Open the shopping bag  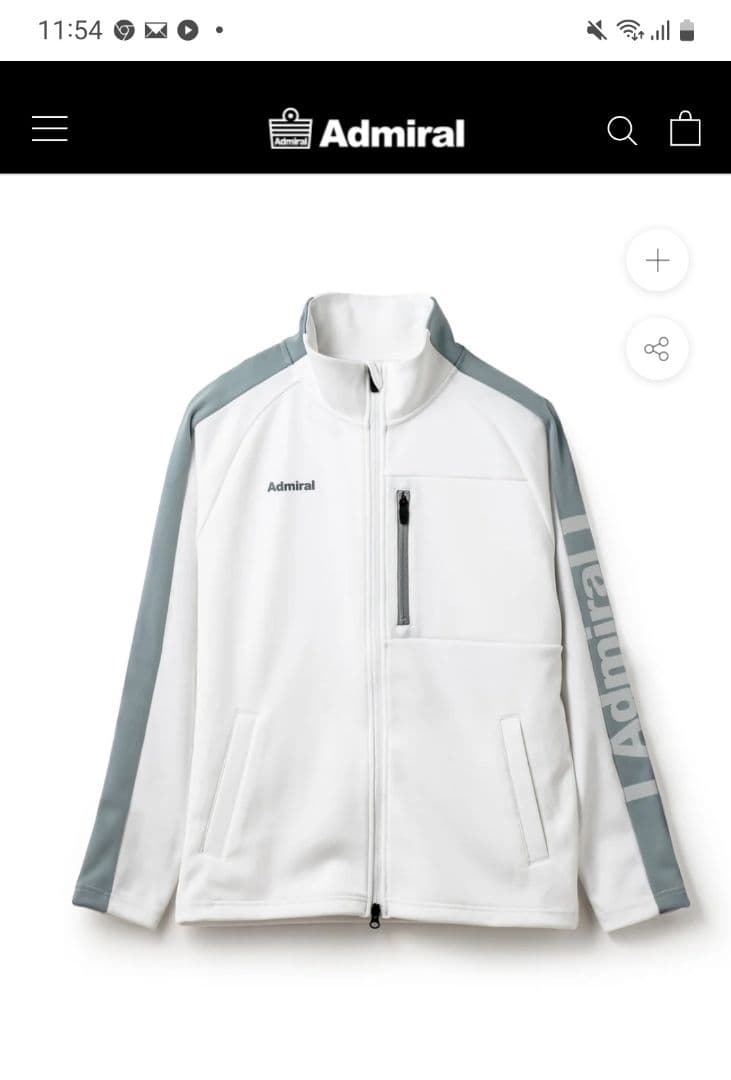(x=685, y=129)
